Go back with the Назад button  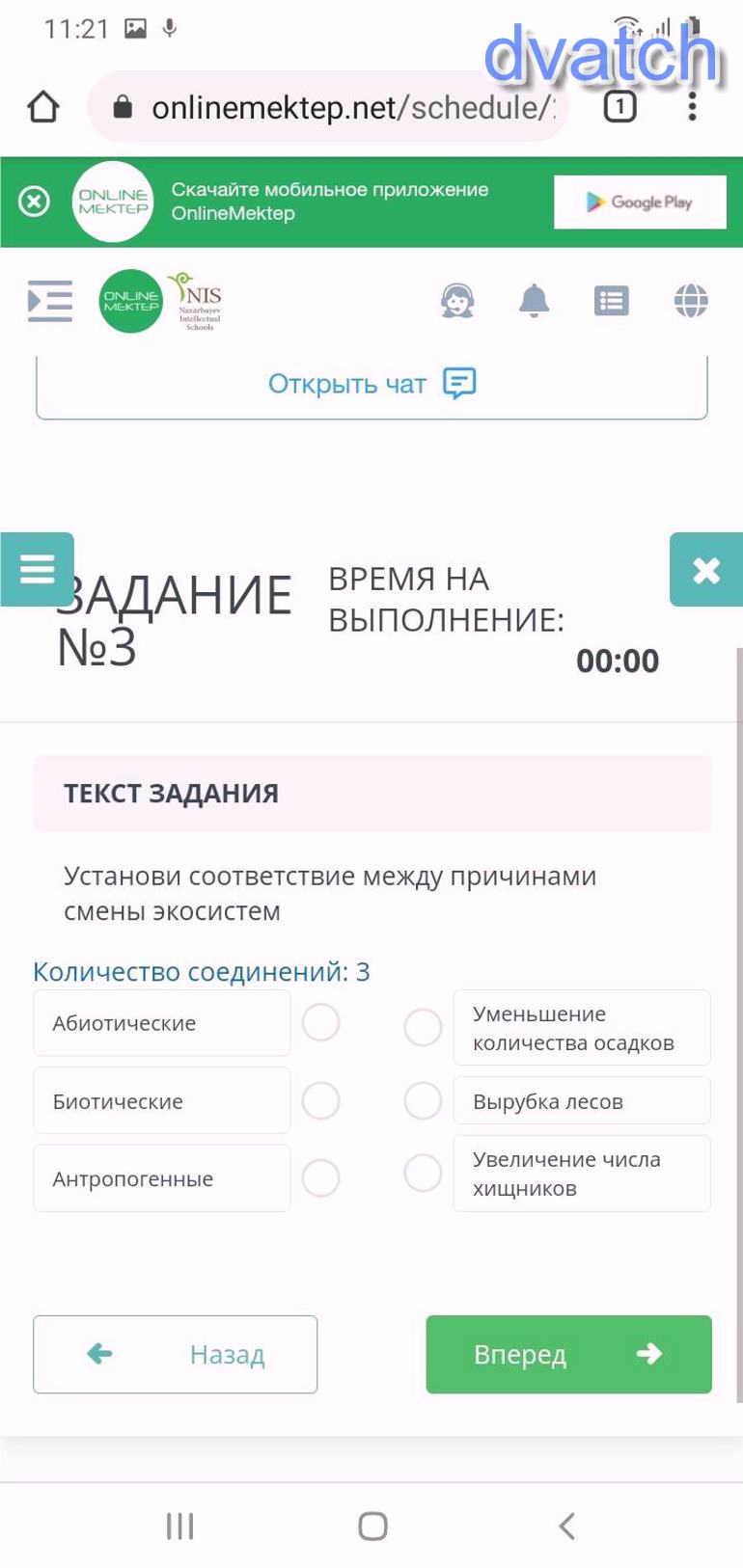point(175,1354)
